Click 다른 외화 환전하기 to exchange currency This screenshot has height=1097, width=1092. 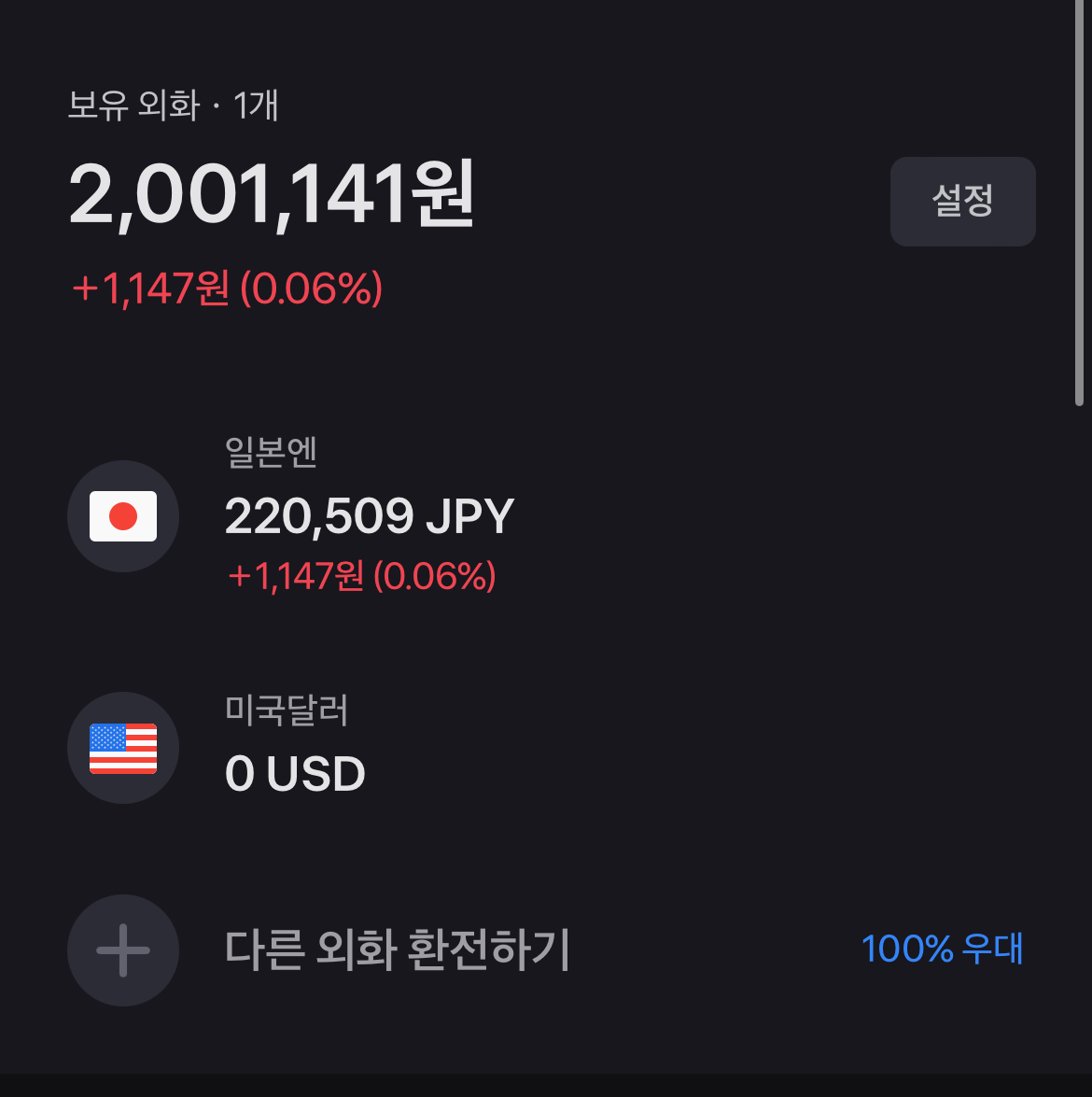coord(397,950)
